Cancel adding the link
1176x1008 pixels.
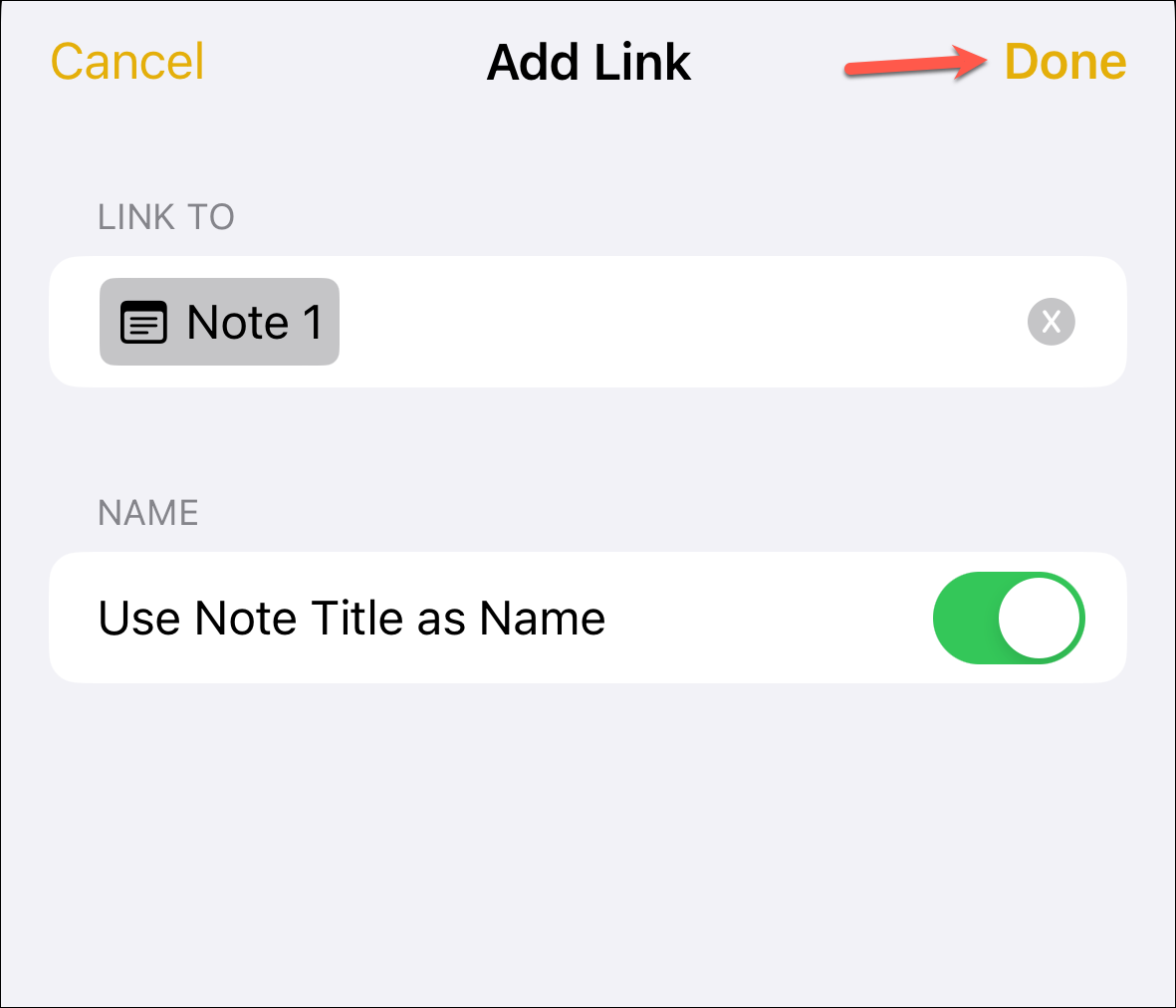126,62
